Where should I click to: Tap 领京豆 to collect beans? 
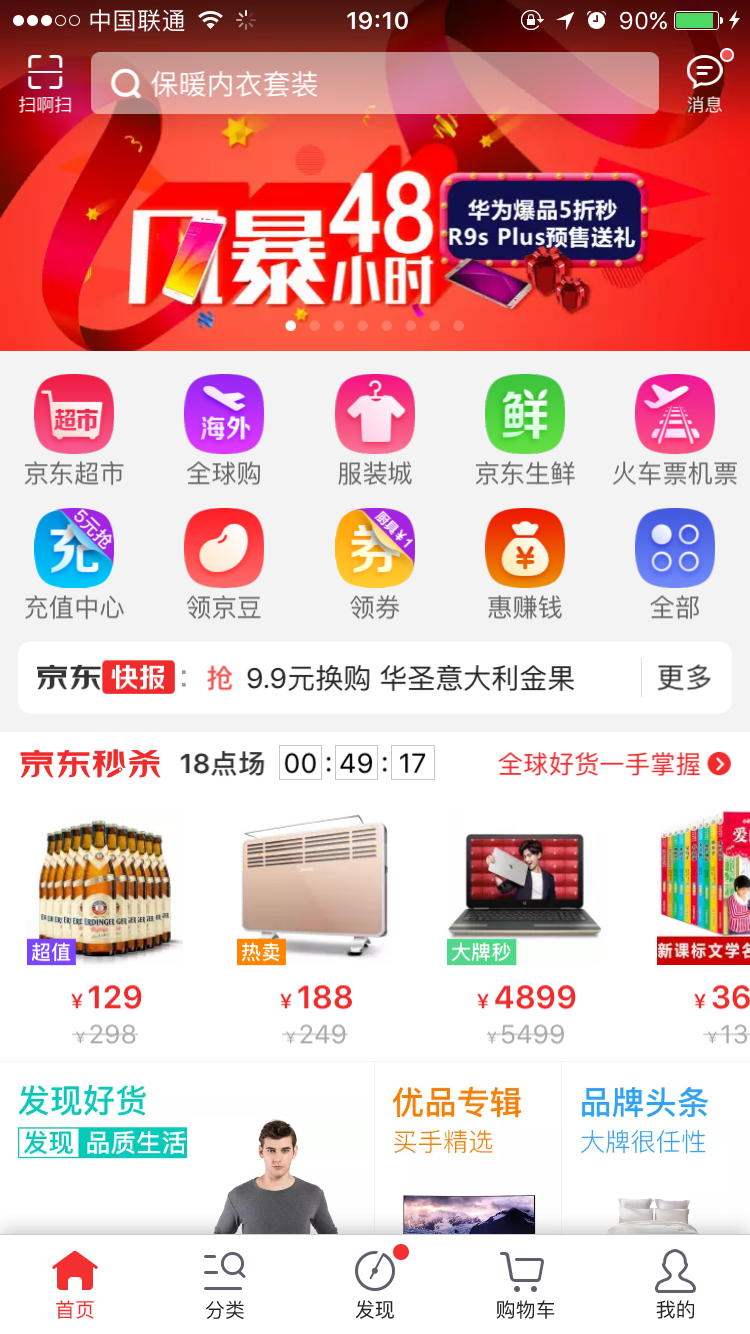pyautogui.click(x=224, y=563)
